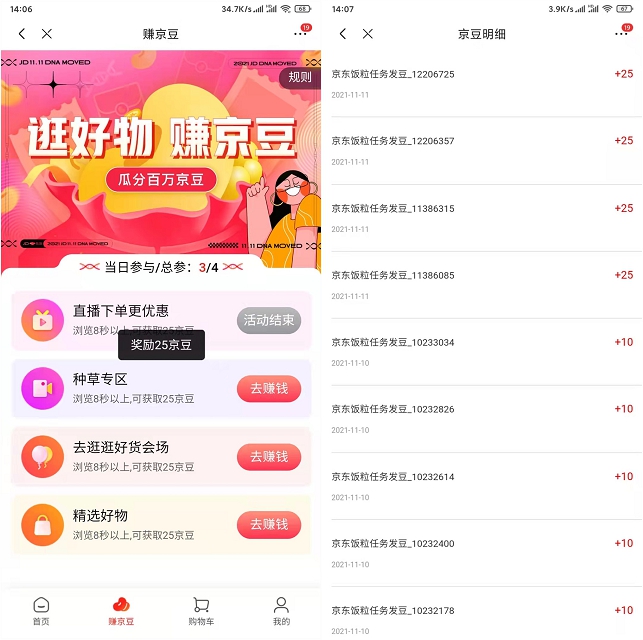
Task: Close the 赚京豆 page with the X icon
Action: tap(47, 34)
